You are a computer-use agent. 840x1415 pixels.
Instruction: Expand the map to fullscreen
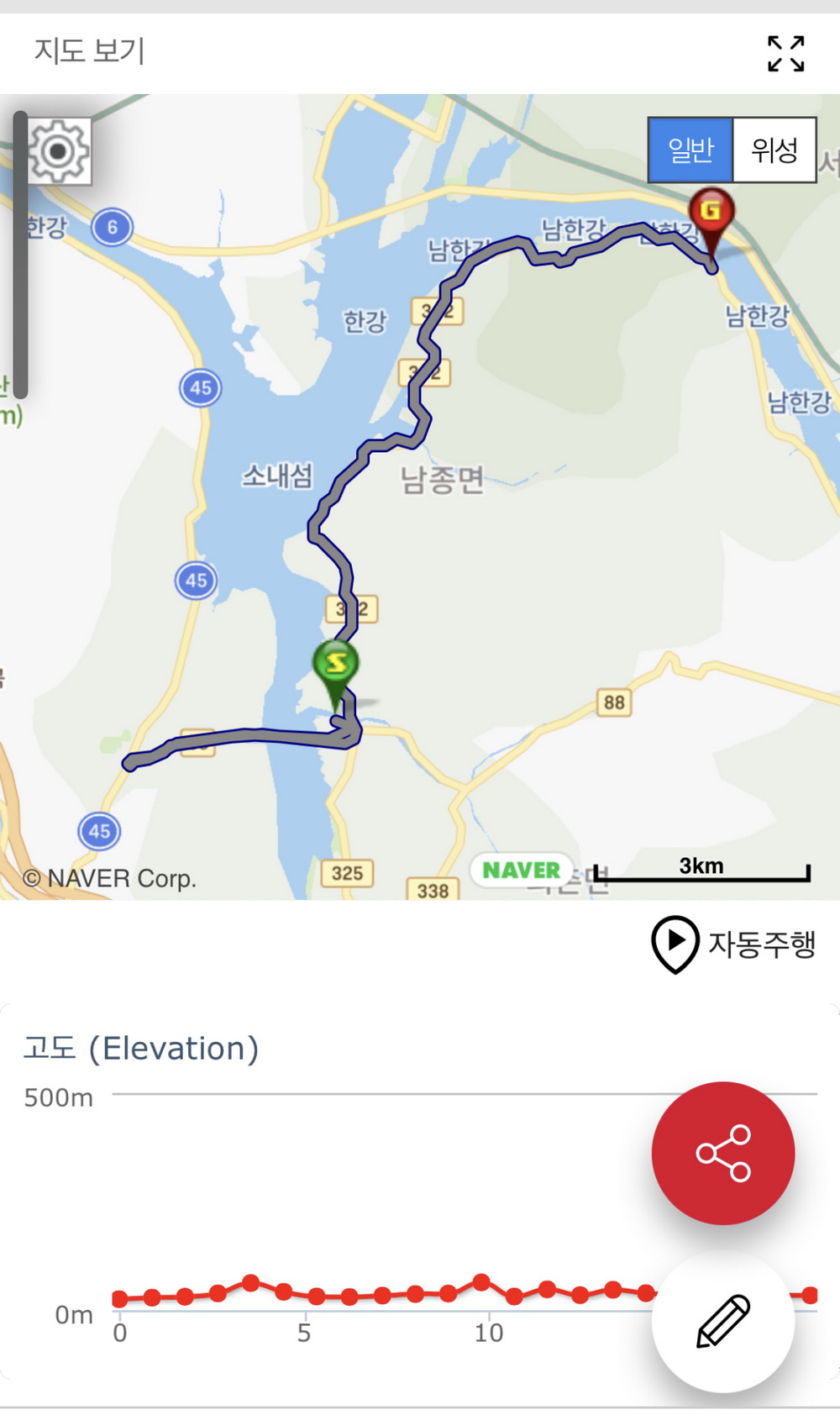click(x=785, y=54)
